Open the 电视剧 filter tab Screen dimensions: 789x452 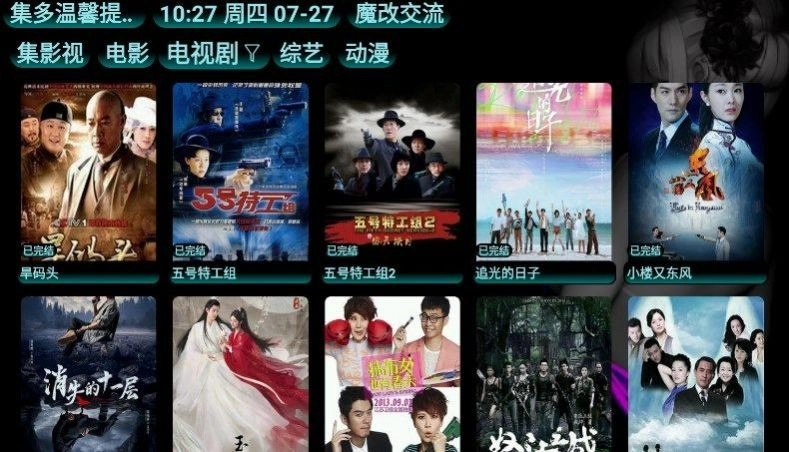(213, 53)
